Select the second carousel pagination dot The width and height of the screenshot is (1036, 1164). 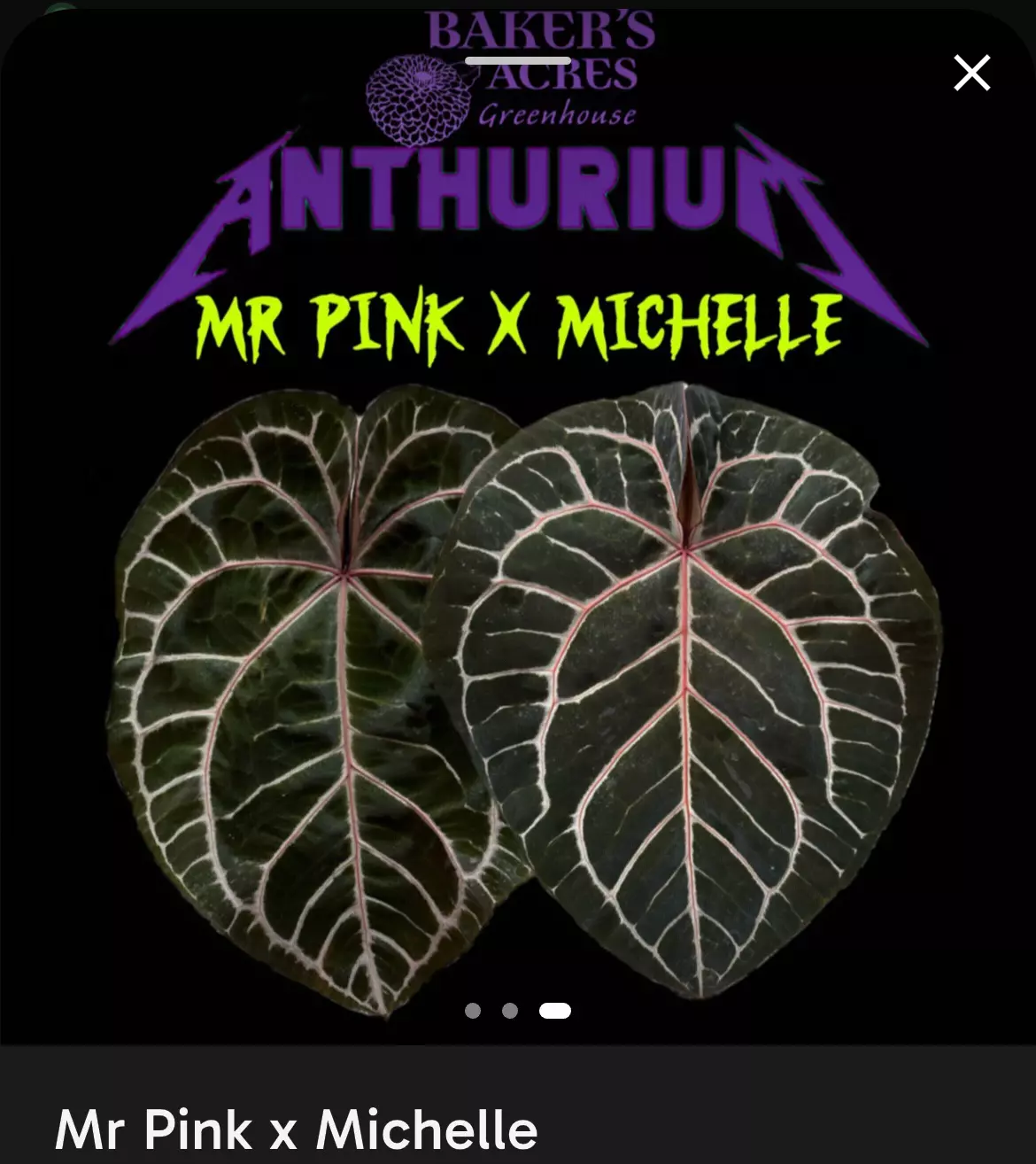pos(509,1010)
